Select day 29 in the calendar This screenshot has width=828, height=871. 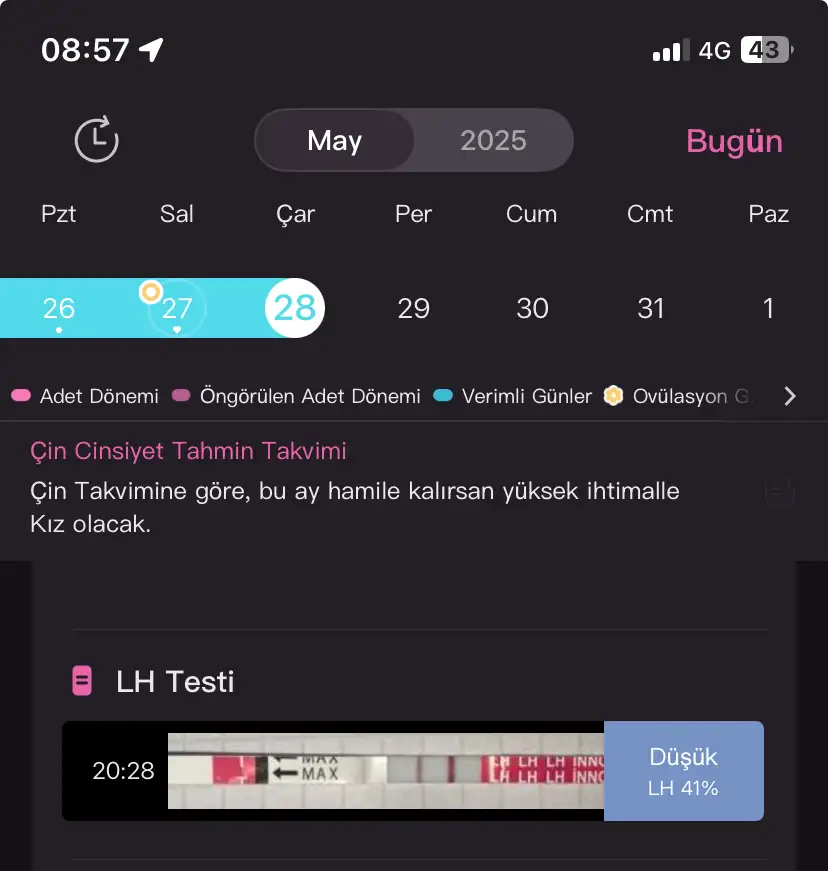pyautogui.click(x=413, y=308)
